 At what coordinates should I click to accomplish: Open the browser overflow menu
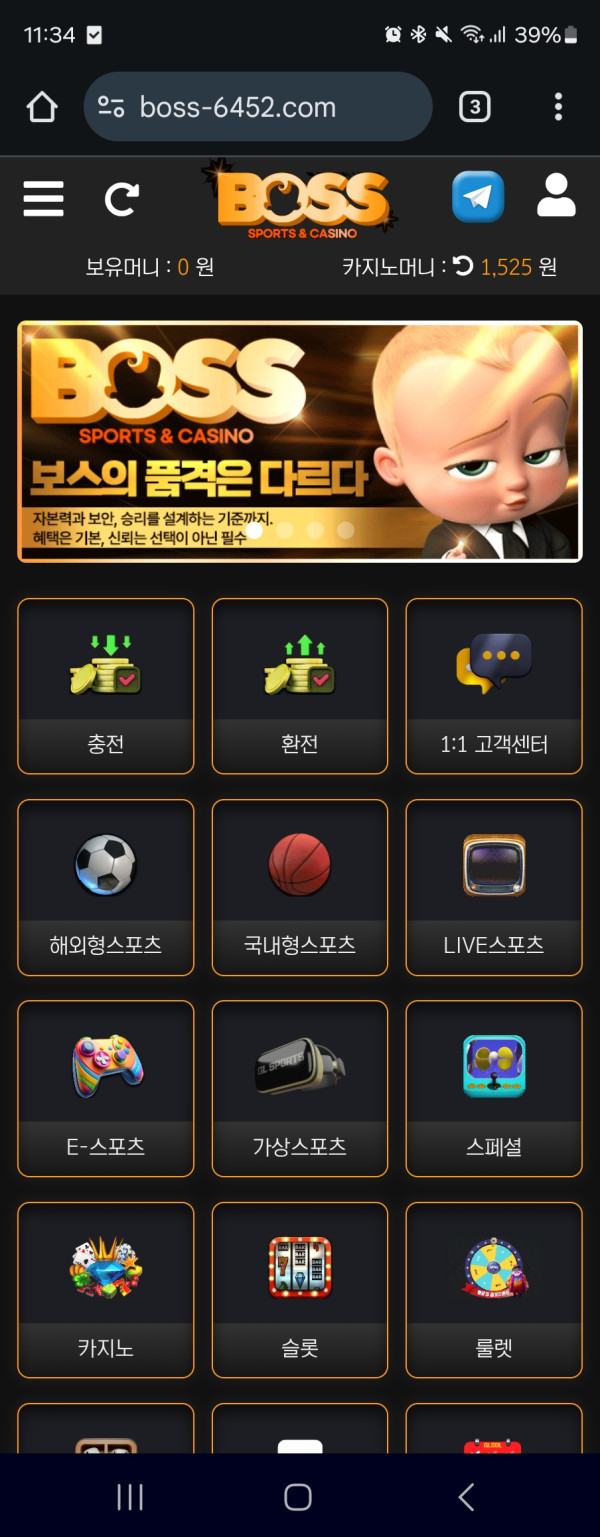pos(558,107)
